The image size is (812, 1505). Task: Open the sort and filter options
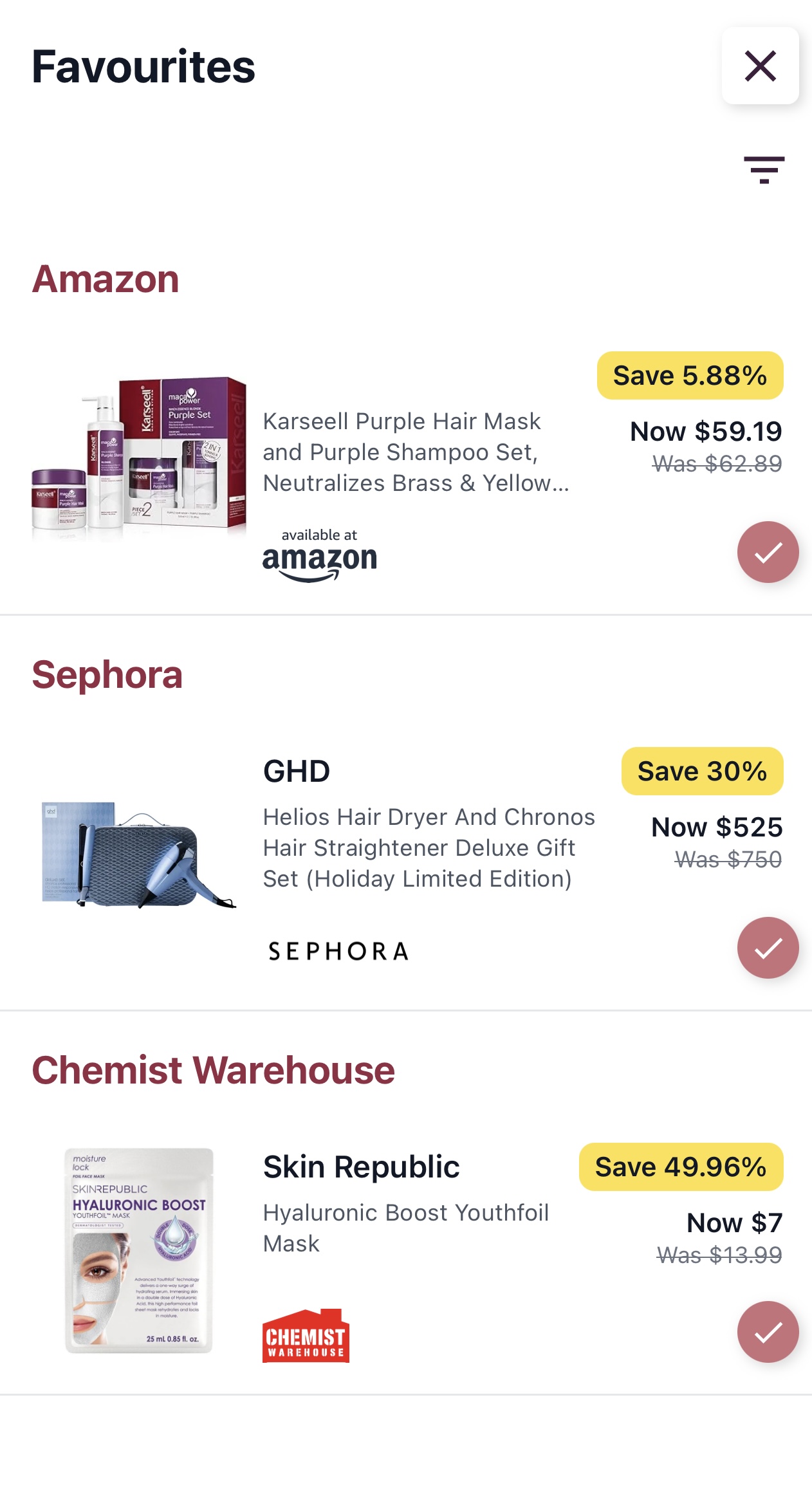coord(764,170)
